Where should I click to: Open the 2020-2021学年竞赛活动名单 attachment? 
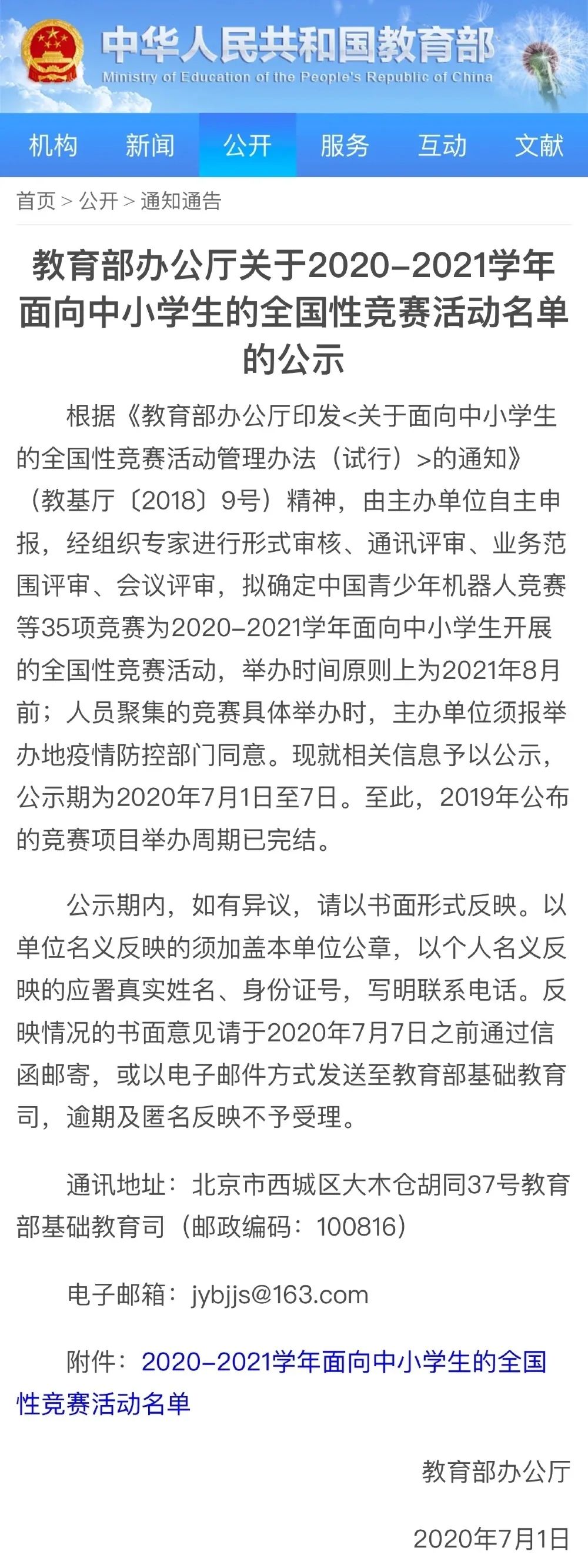pos(343,1361)
